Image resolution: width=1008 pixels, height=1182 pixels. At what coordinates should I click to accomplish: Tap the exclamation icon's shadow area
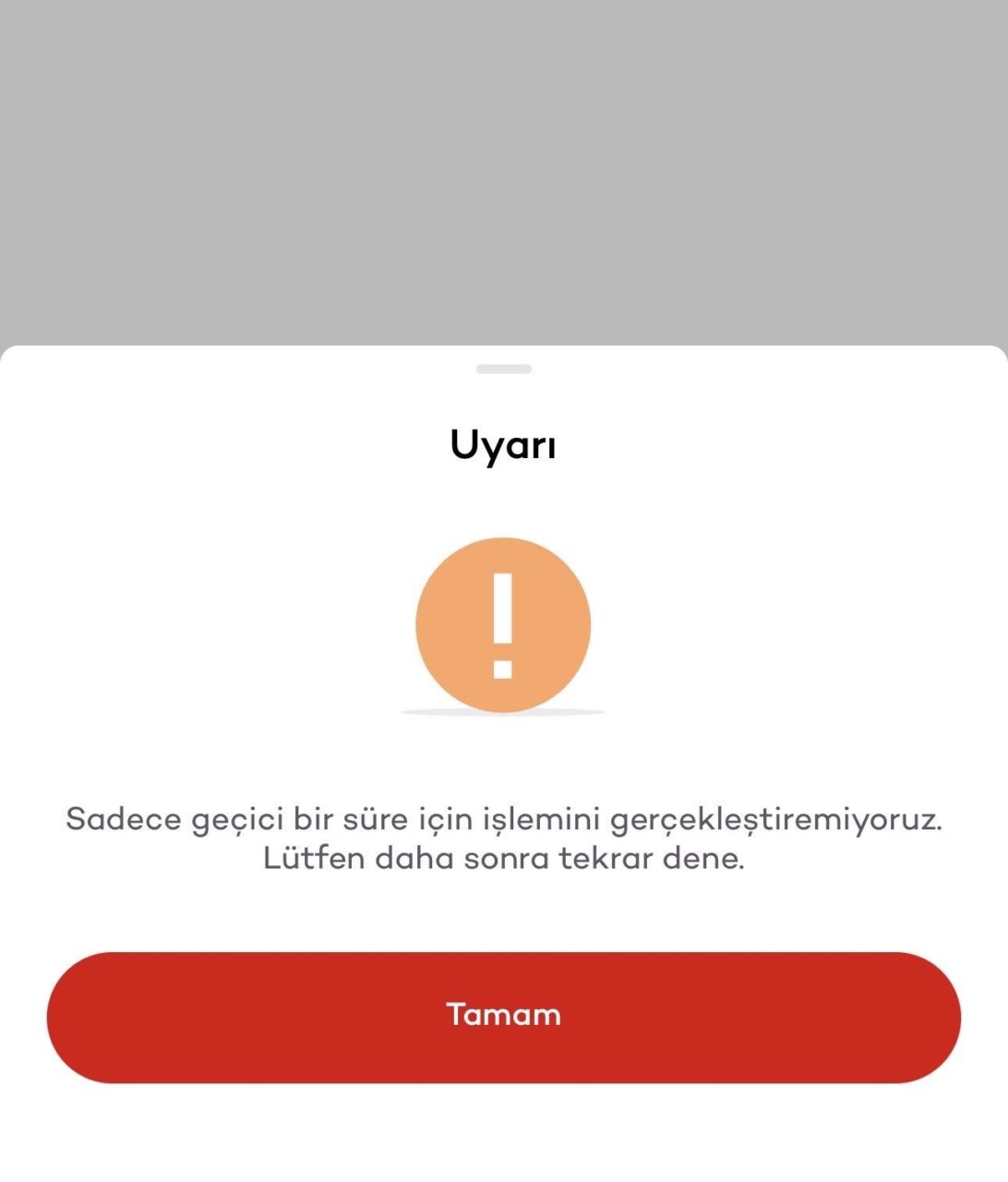(503, 713)
